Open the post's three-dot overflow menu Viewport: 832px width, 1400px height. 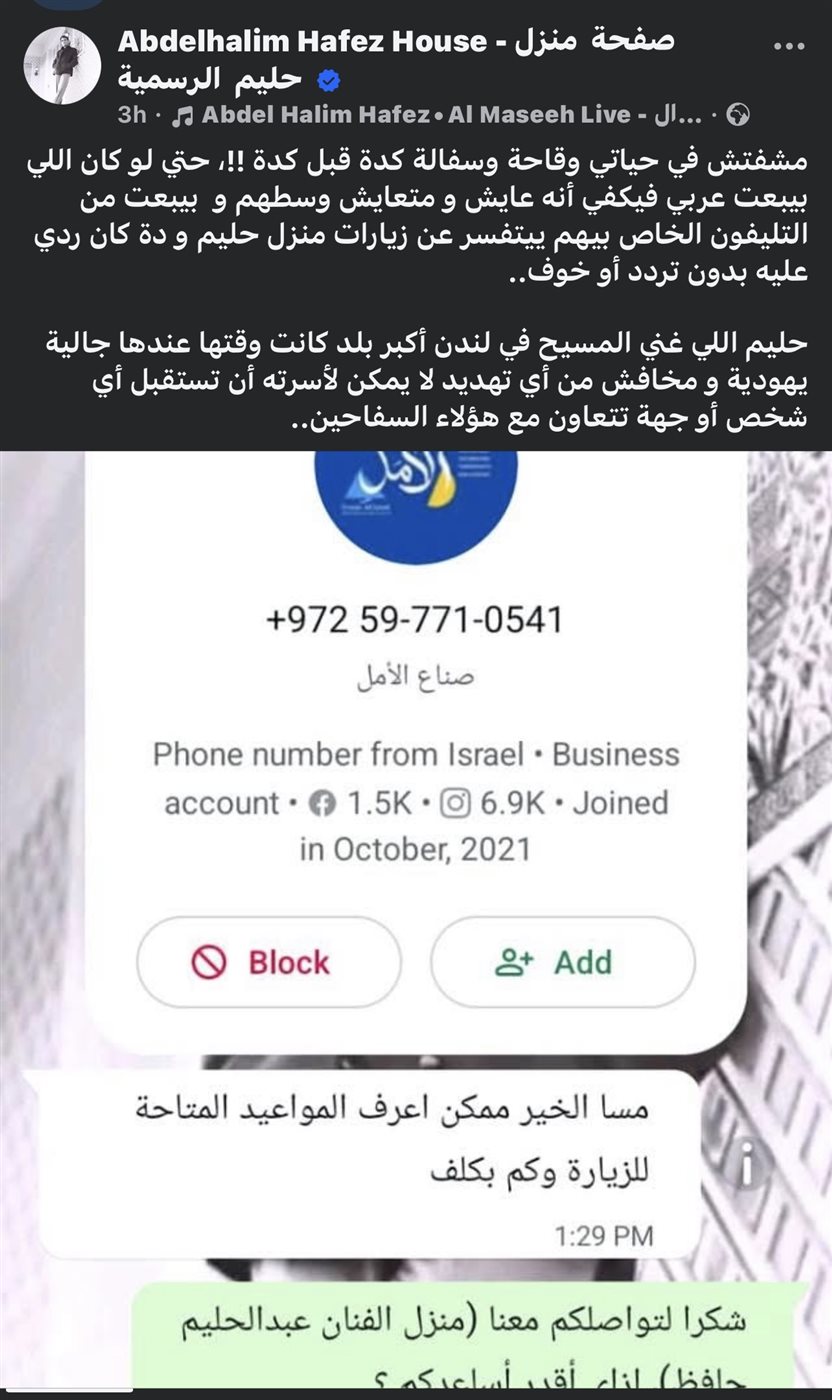(x=789, y=46)
